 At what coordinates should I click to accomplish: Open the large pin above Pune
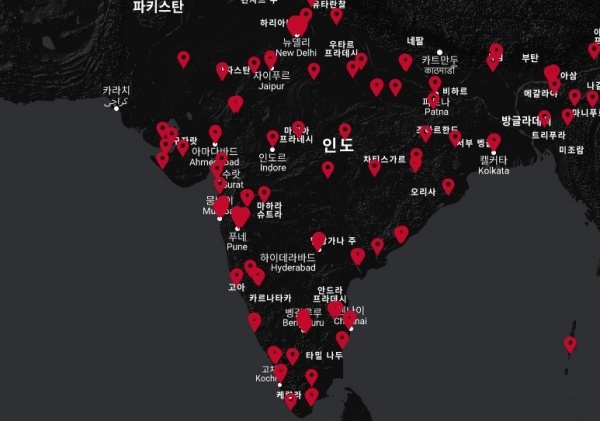coord(240,216)
